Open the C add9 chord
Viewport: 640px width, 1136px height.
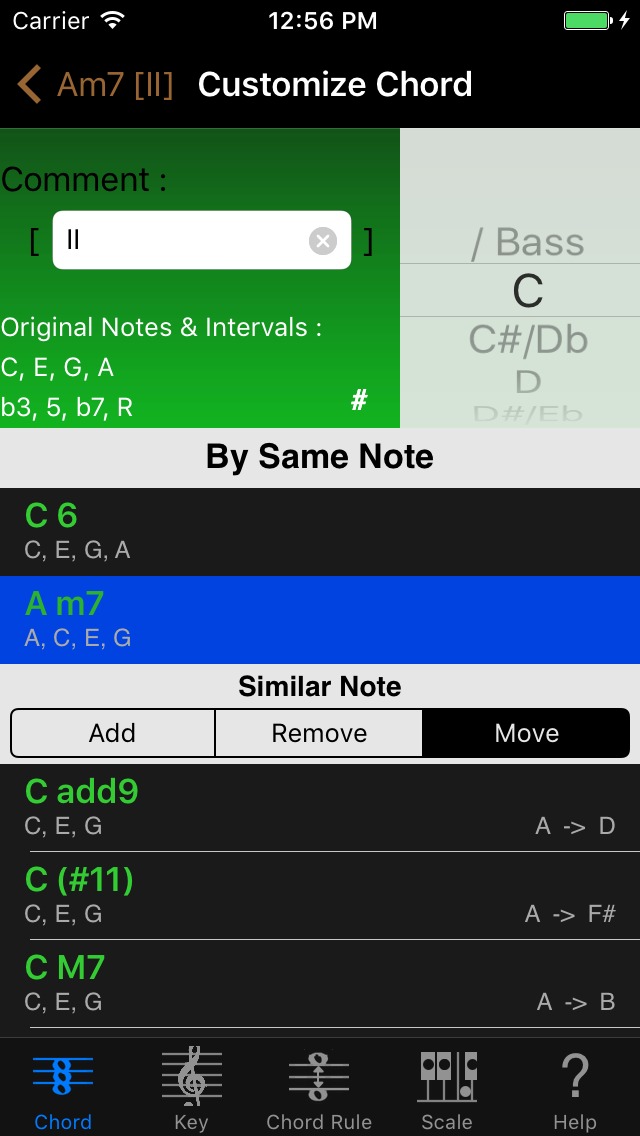(320, 808)
